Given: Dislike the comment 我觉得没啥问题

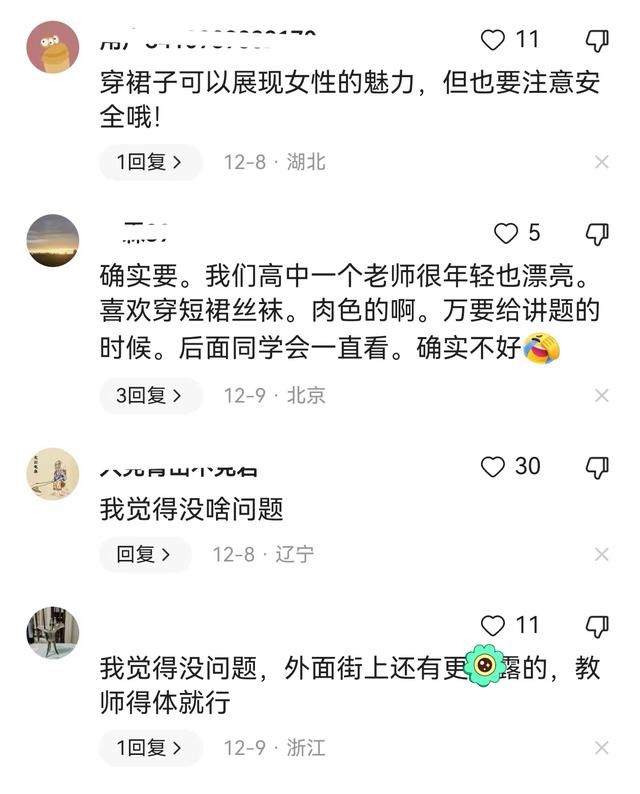Looking at the screenshot, I should click(x=597, y=467).
